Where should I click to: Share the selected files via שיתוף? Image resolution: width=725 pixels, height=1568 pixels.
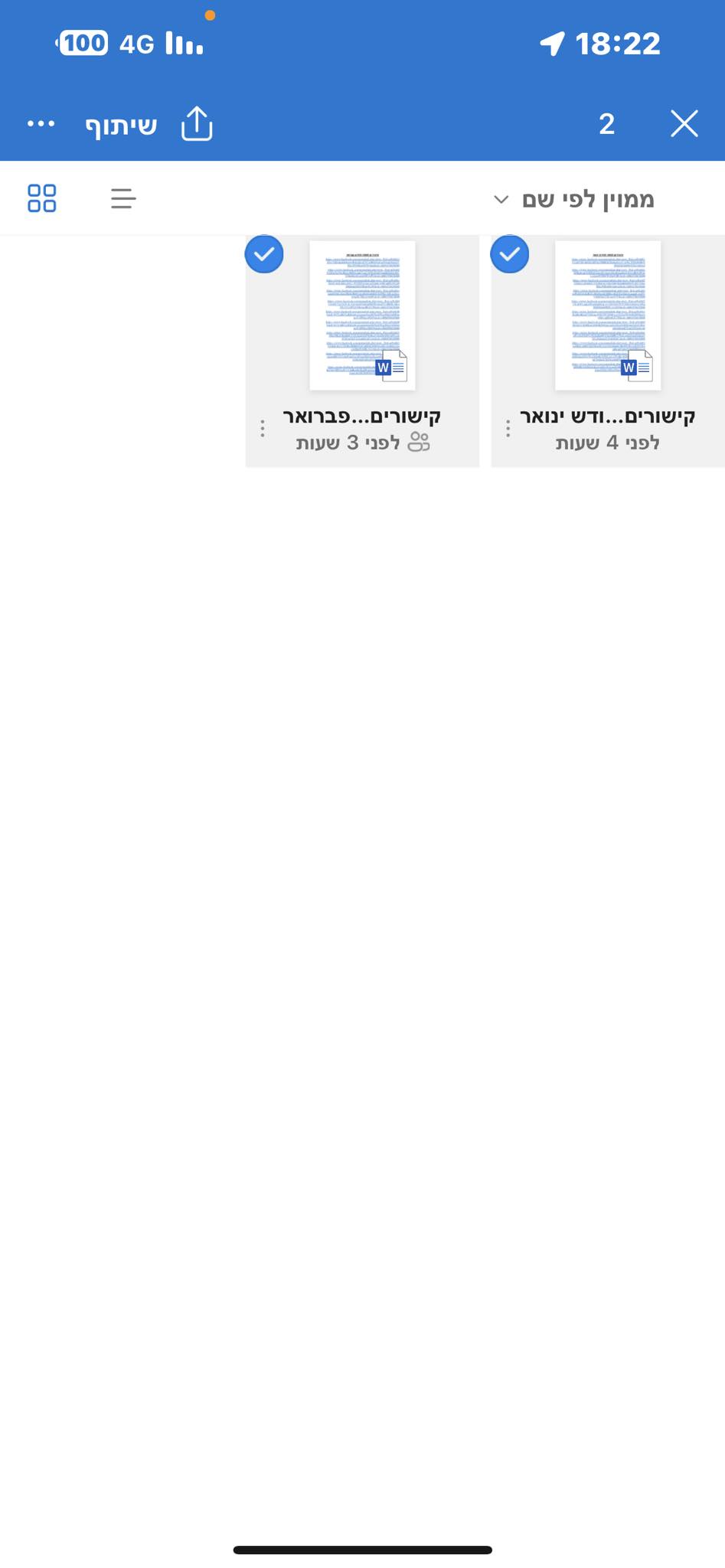pos(149,124)
